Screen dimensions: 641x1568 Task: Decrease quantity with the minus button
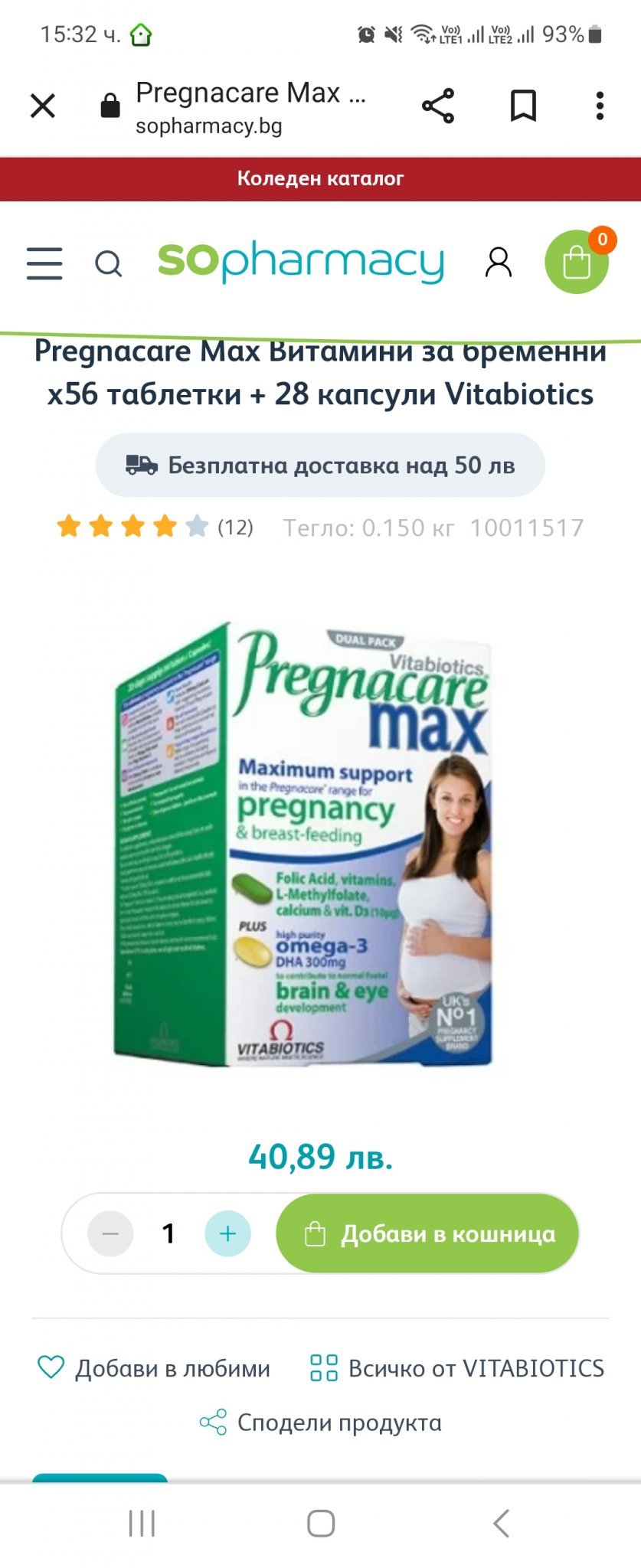coord(110,1233)
